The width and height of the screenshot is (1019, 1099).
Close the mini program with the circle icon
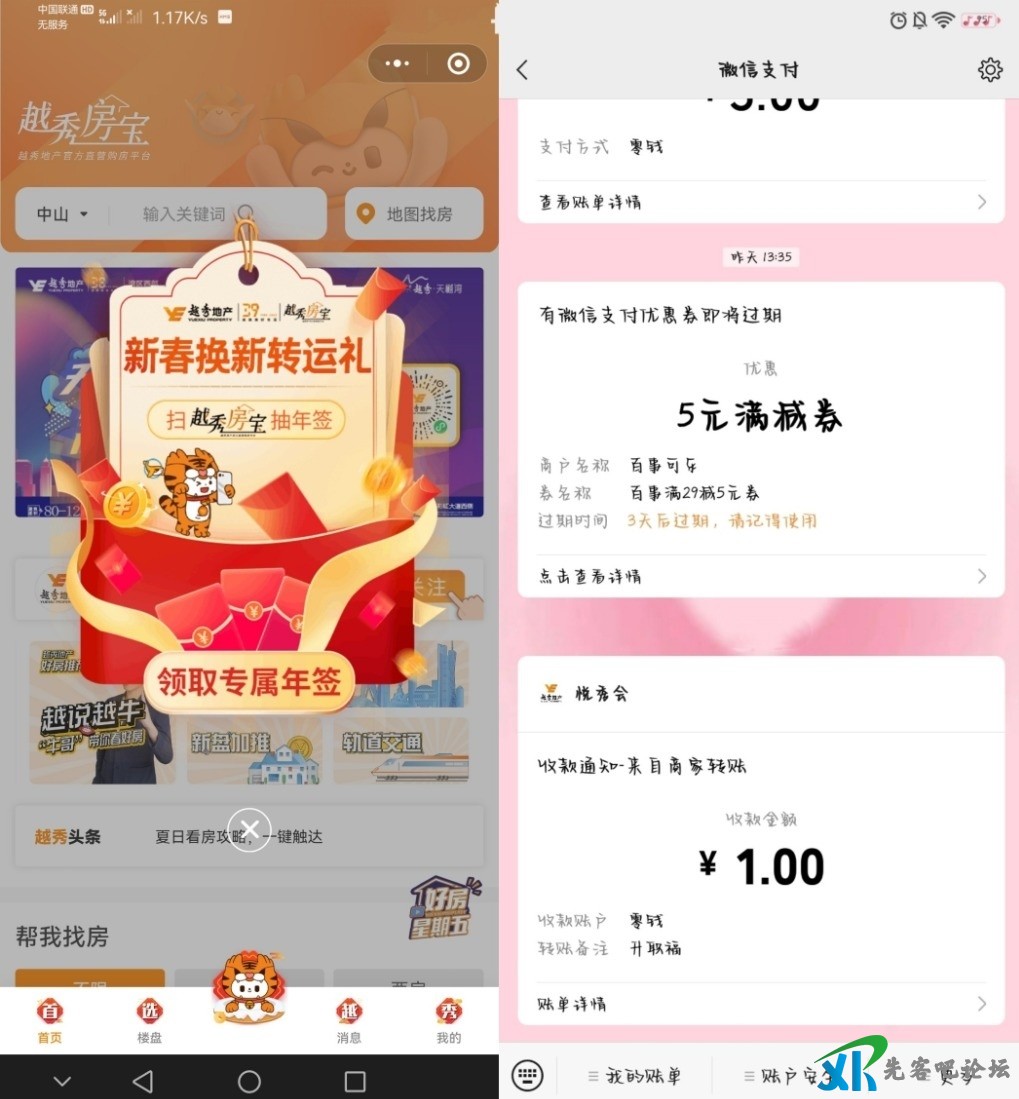pyautogui.click(x=458, y=64)
